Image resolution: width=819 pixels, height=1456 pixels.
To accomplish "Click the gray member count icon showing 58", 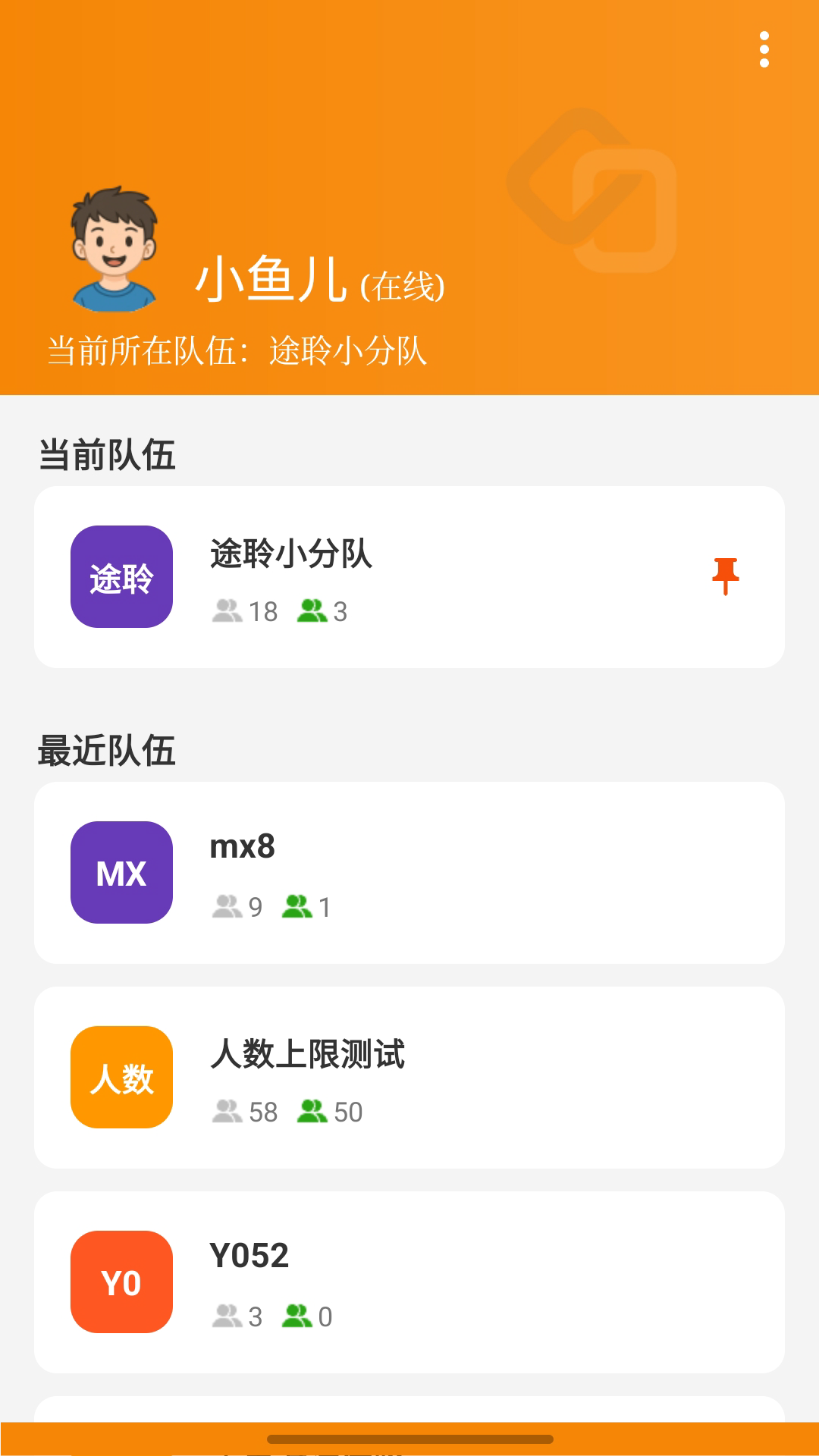I will coord(227,1110).
